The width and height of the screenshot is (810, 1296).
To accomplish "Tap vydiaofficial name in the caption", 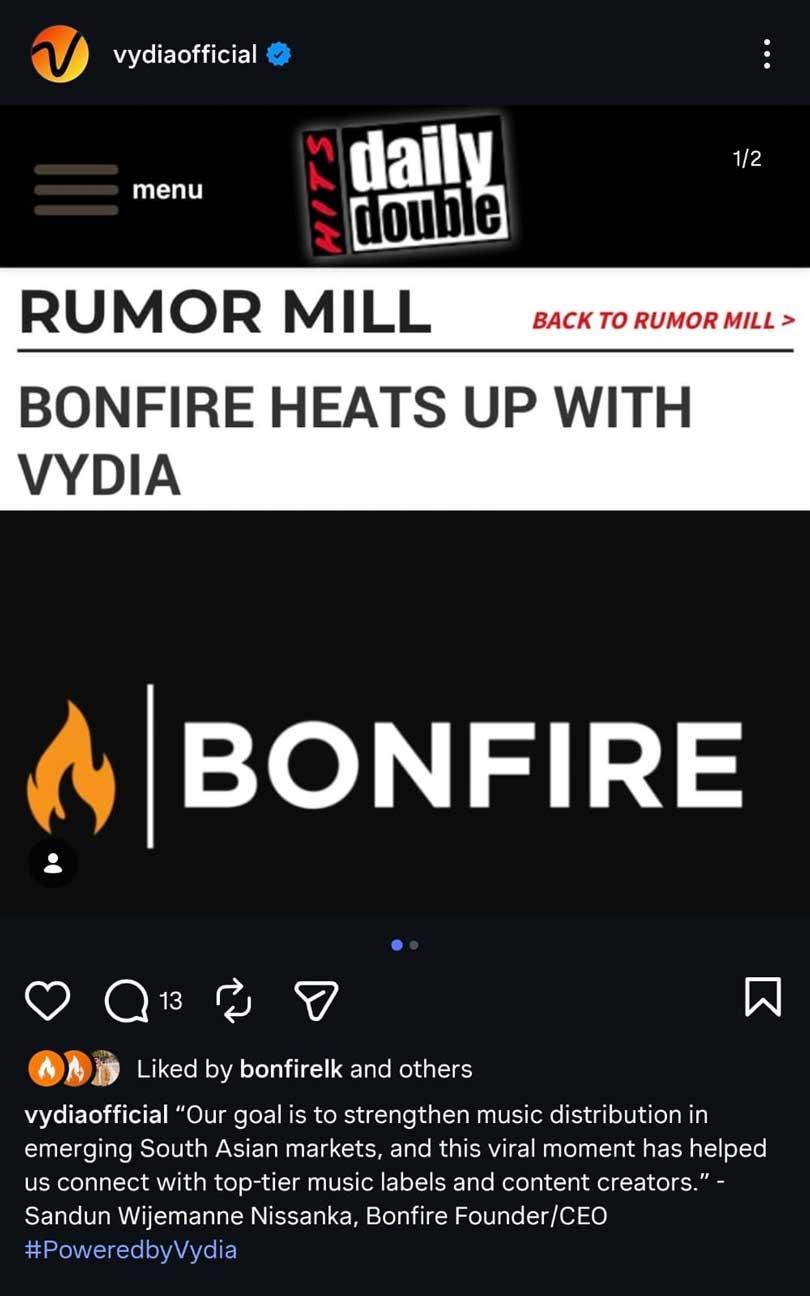I will 96,1114.
